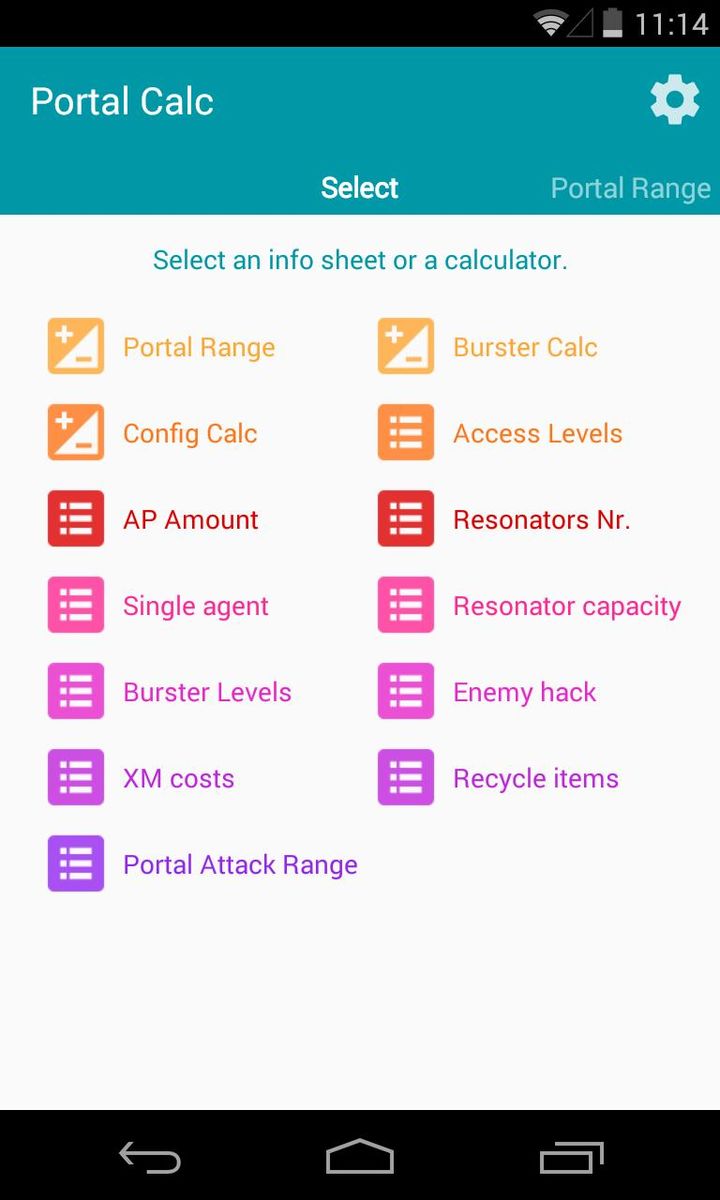This screenshot has width=720, height=1200.
Task: Open the Access Levels info sheet icon
Action: point(404,432)
